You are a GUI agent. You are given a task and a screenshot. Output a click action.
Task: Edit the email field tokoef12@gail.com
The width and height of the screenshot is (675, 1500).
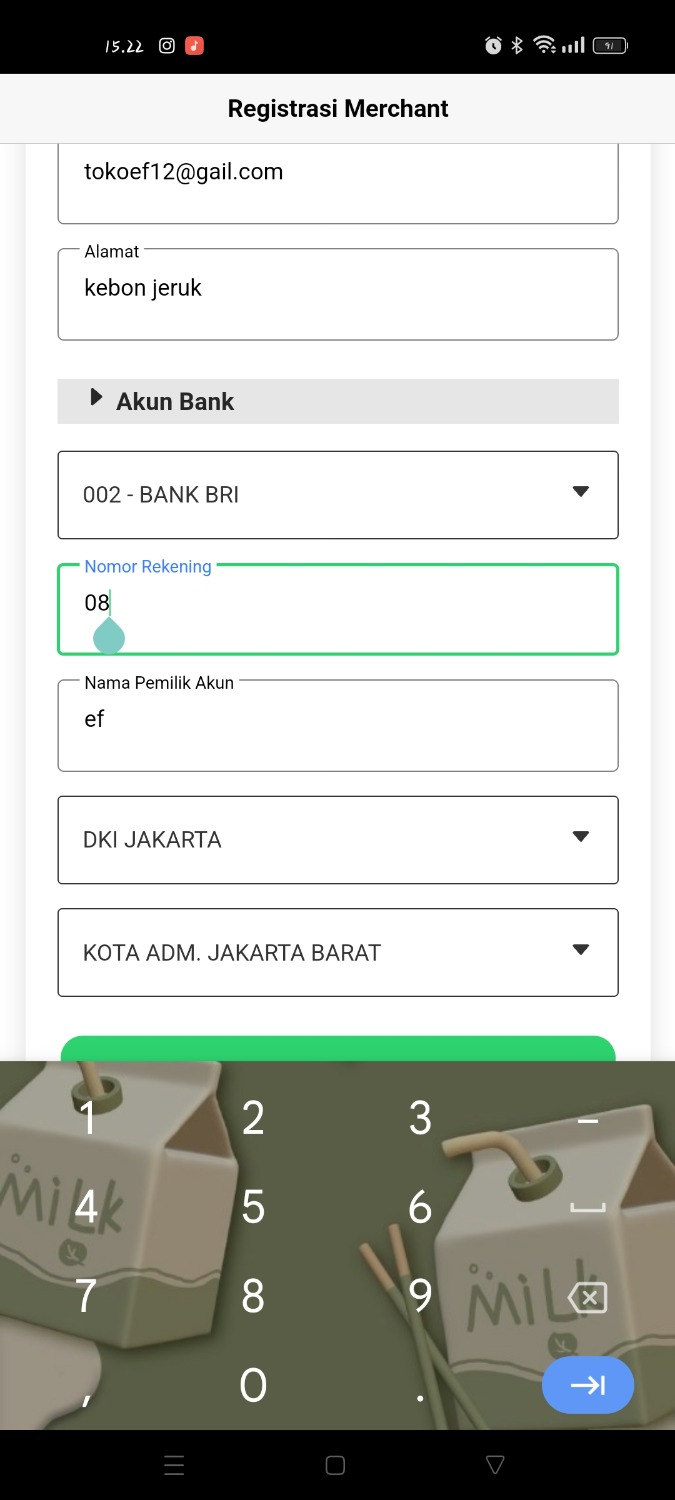coord(337,180)
